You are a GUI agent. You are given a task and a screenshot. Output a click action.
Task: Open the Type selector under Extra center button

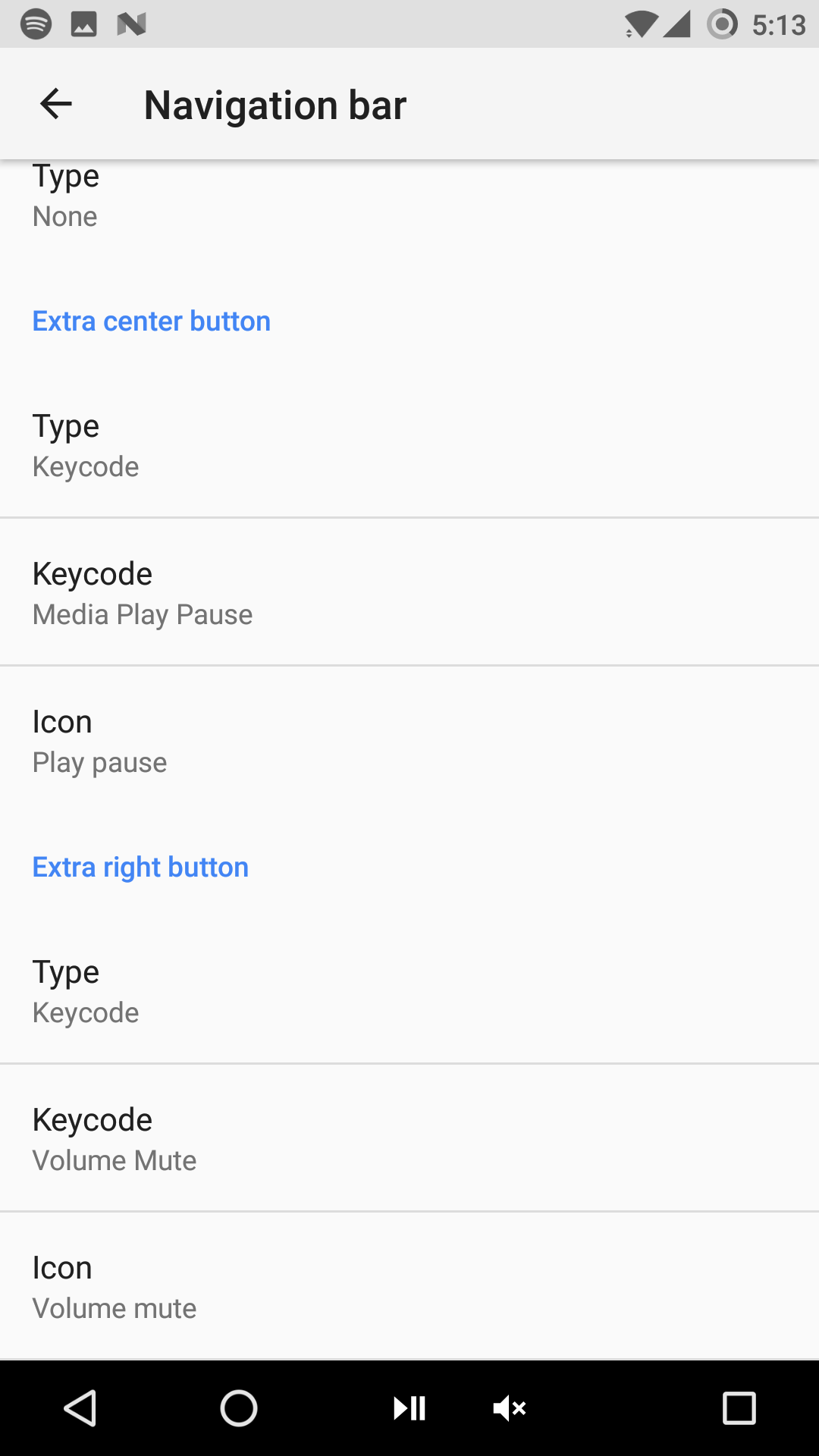(409, 444)
